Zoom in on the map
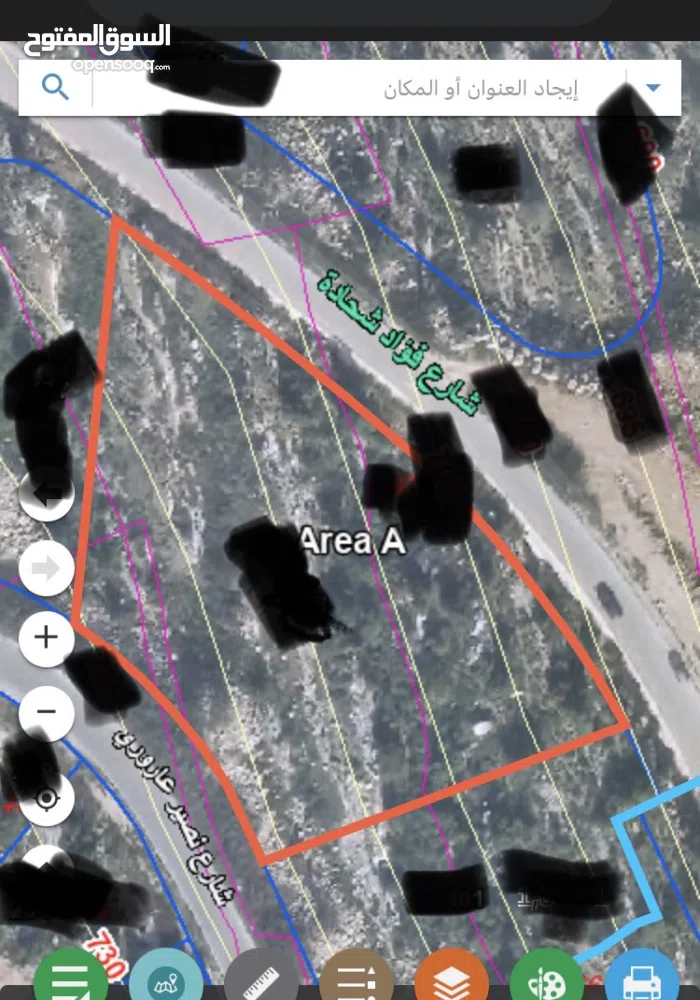 tap(47, 638)
